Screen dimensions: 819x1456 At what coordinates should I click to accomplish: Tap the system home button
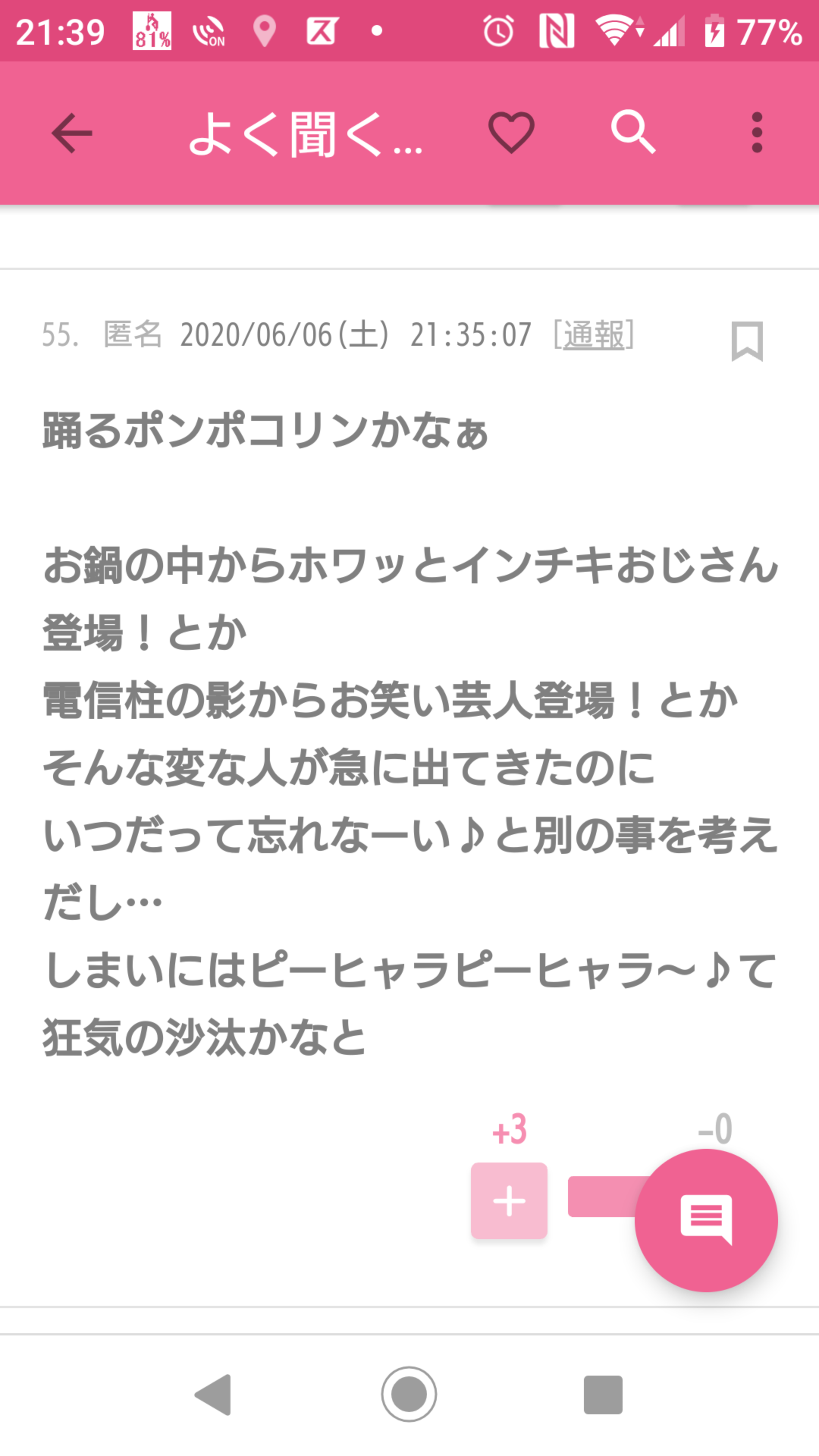click(409, 1395)
